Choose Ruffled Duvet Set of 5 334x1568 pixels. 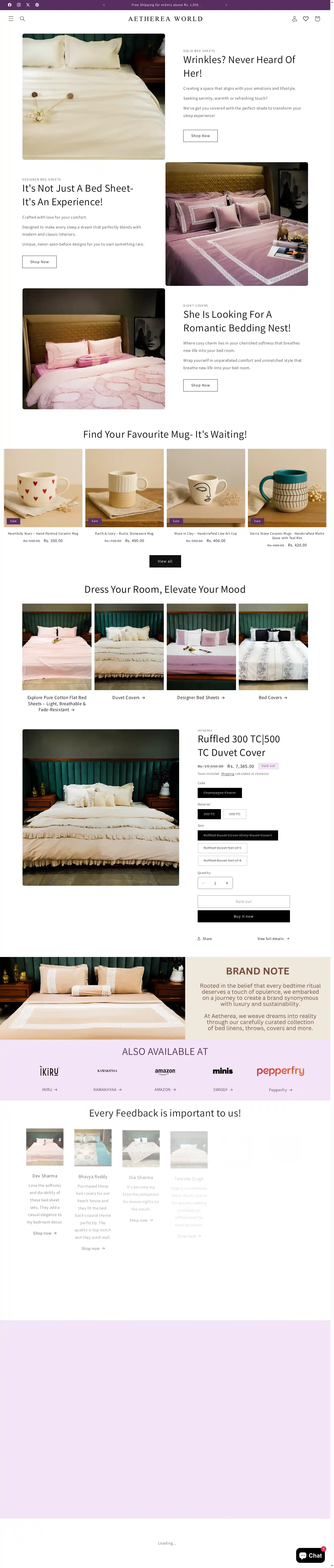tap(222, 848)
